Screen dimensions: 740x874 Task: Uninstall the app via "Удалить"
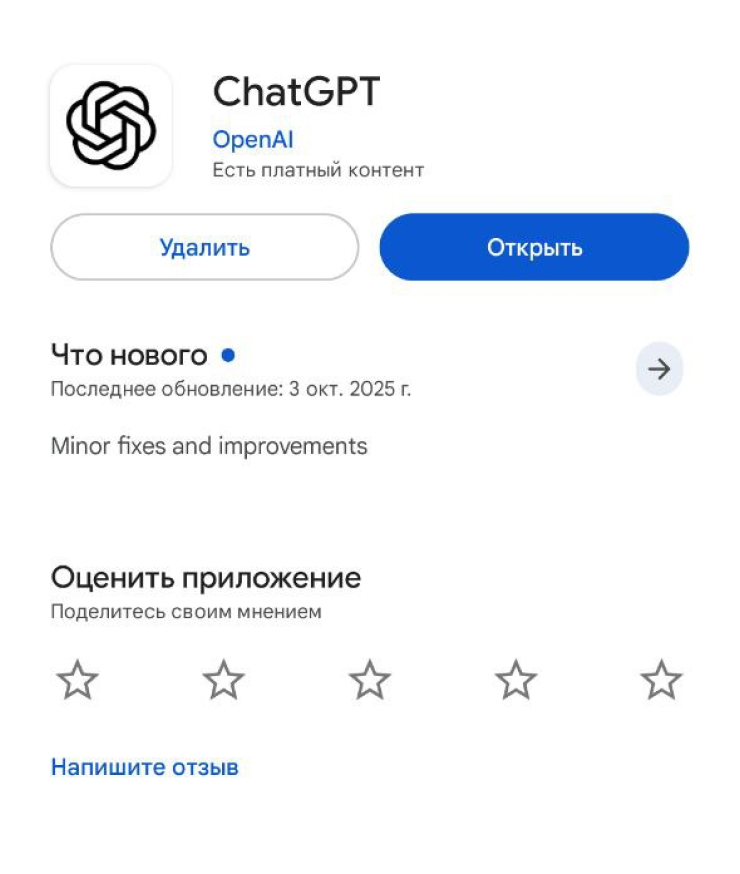(x=204, y=247)
